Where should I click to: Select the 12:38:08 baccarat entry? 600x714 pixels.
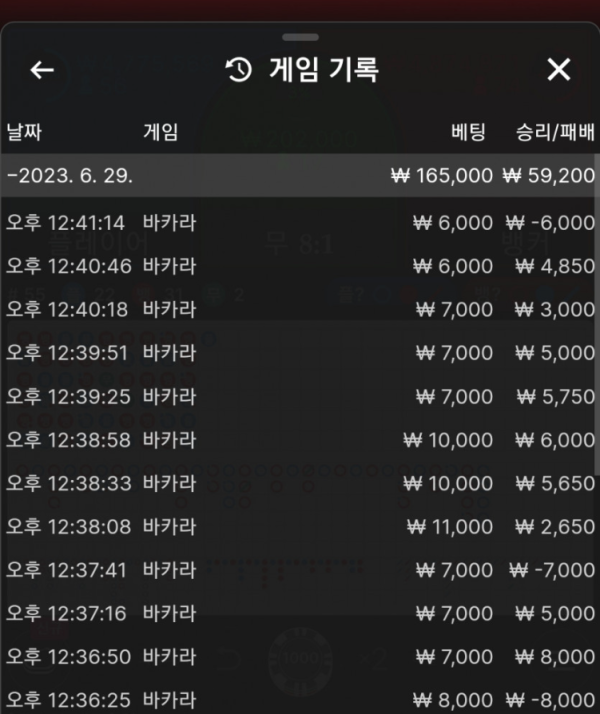298,526
